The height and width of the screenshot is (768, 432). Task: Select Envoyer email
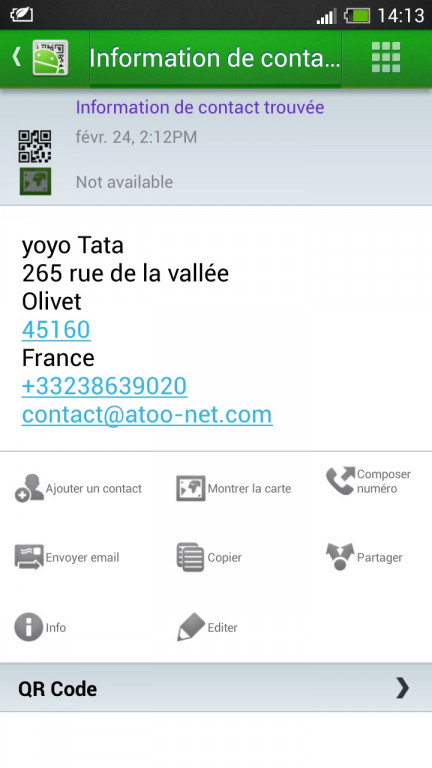(x=67, y=557)
